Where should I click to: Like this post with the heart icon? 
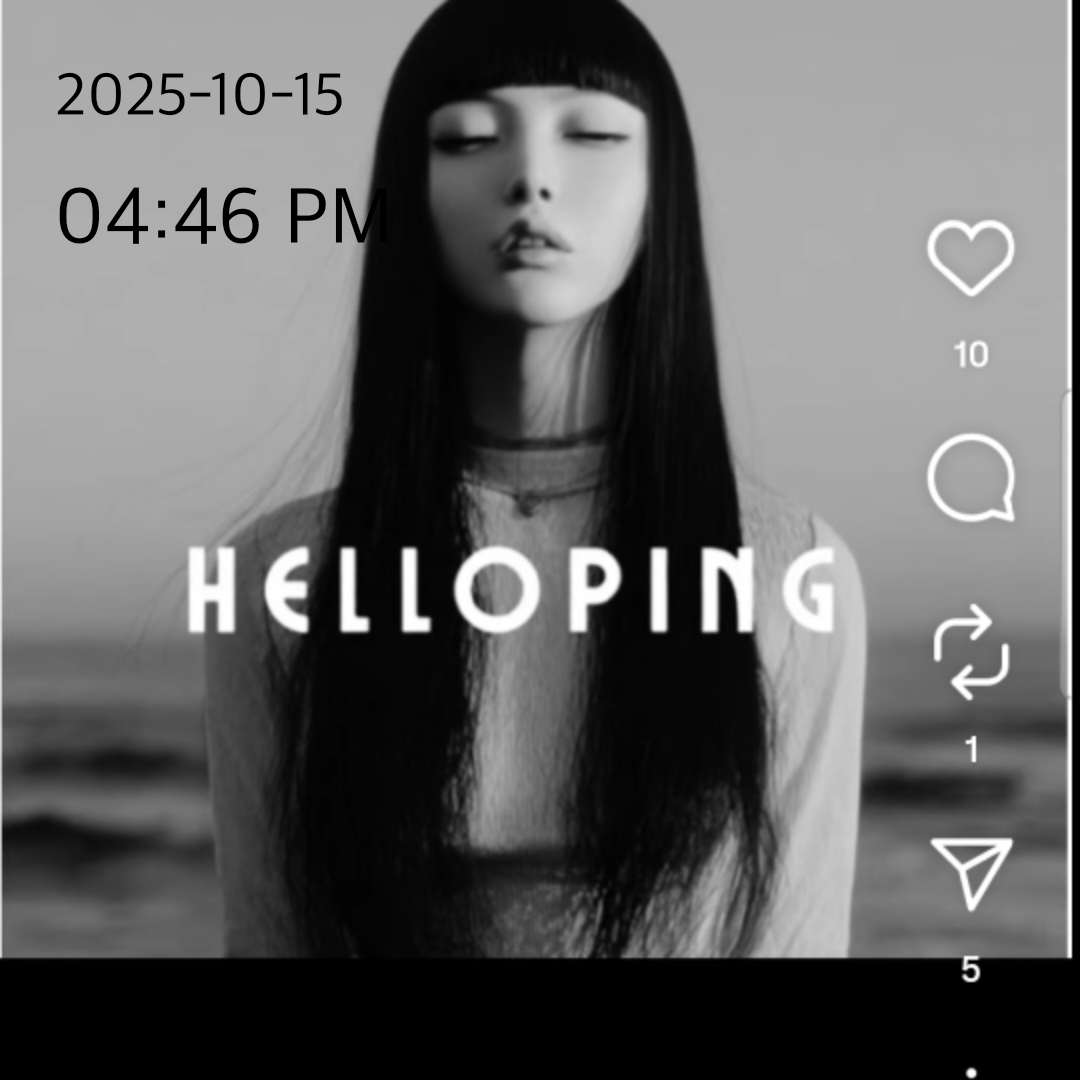pyautogui.click(x=970, y=258)
